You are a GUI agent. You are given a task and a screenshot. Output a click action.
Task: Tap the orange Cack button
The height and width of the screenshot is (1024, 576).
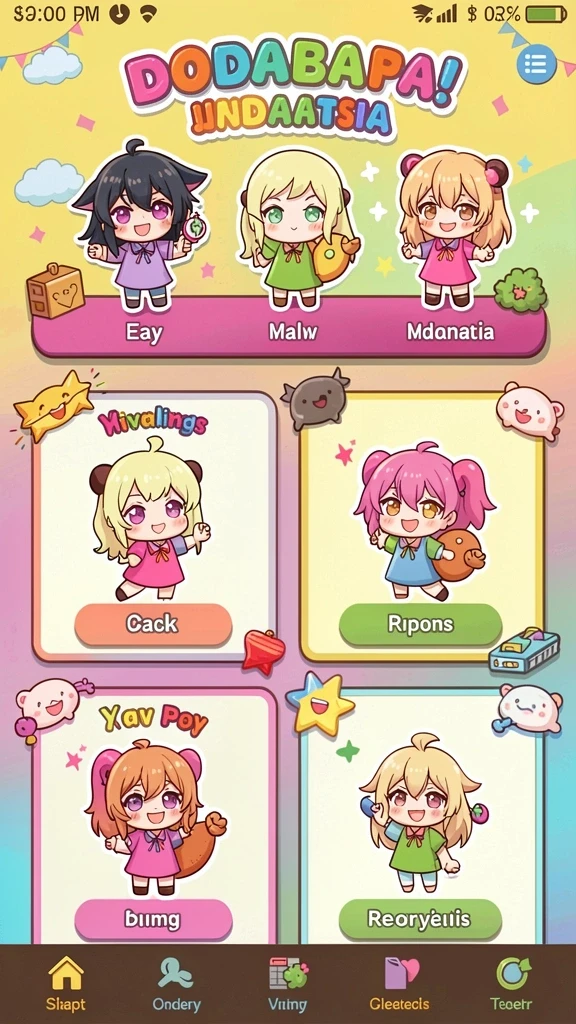pos(153,624)
